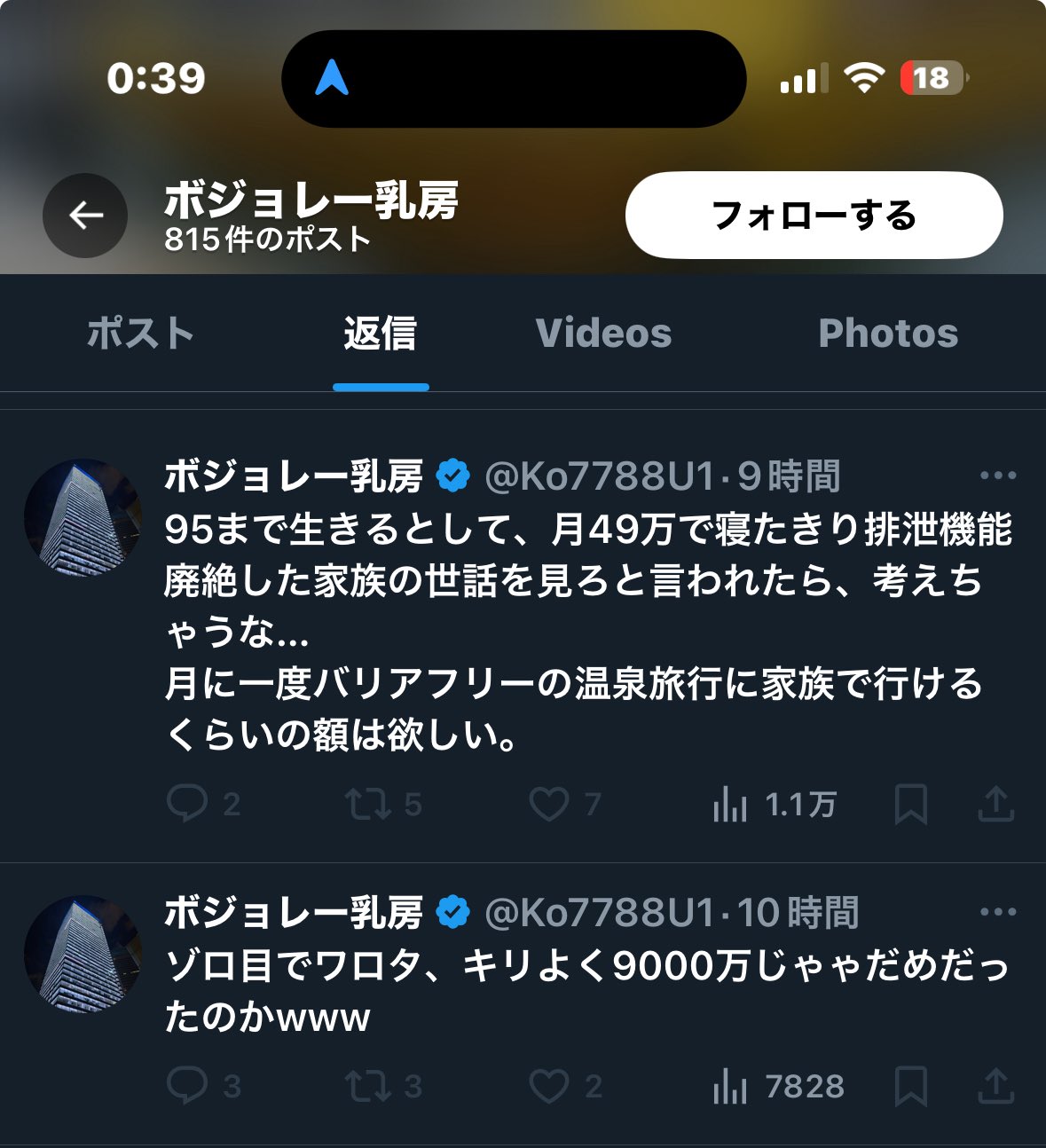Open the Photos tab
The width and height of the screenshot is (1046, 1148).
click(888, 334)
